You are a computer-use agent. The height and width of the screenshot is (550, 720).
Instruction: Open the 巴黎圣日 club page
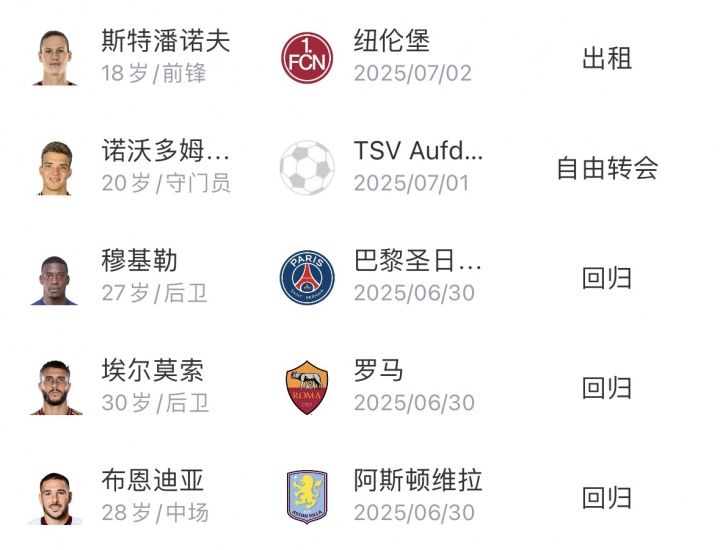418,261
